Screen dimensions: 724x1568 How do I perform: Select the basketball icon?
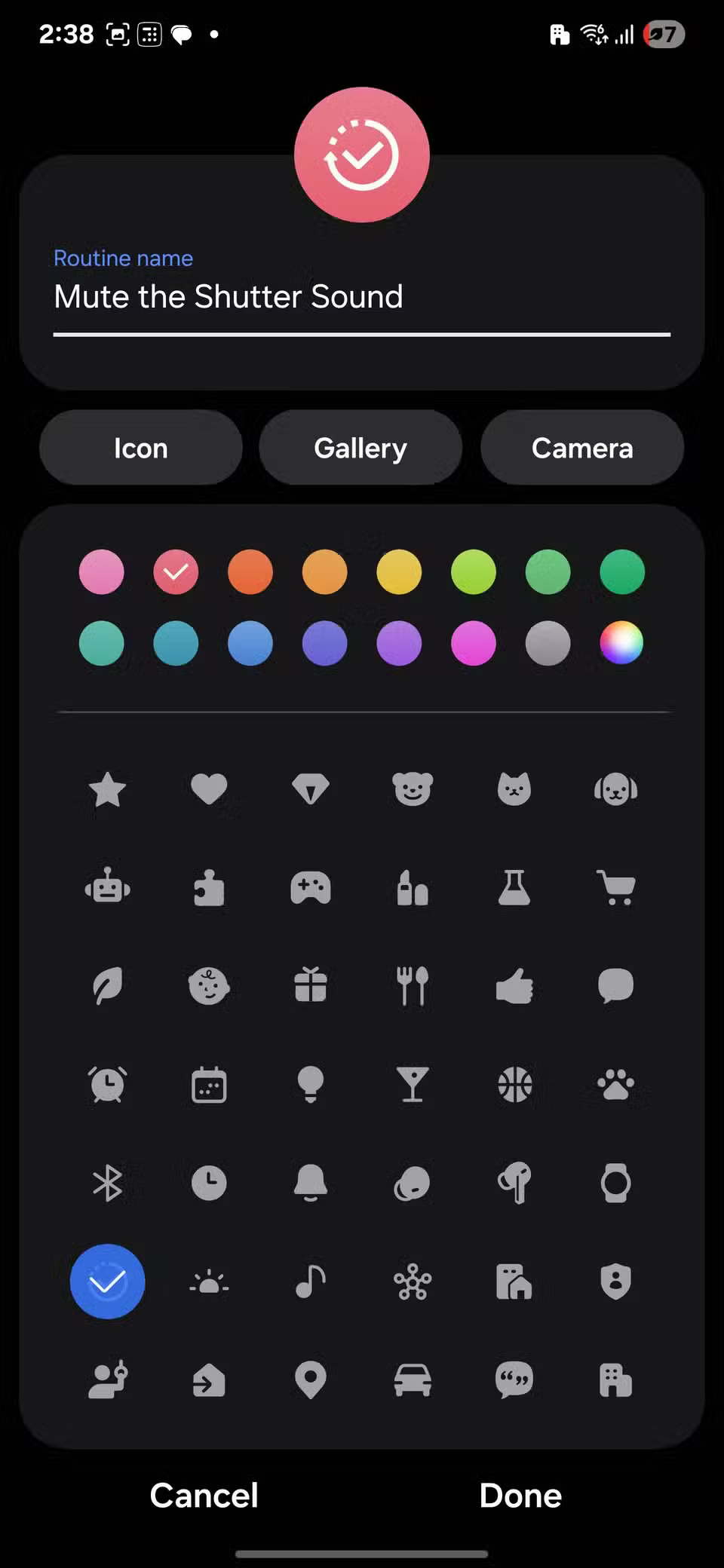tap(514, 1085)
